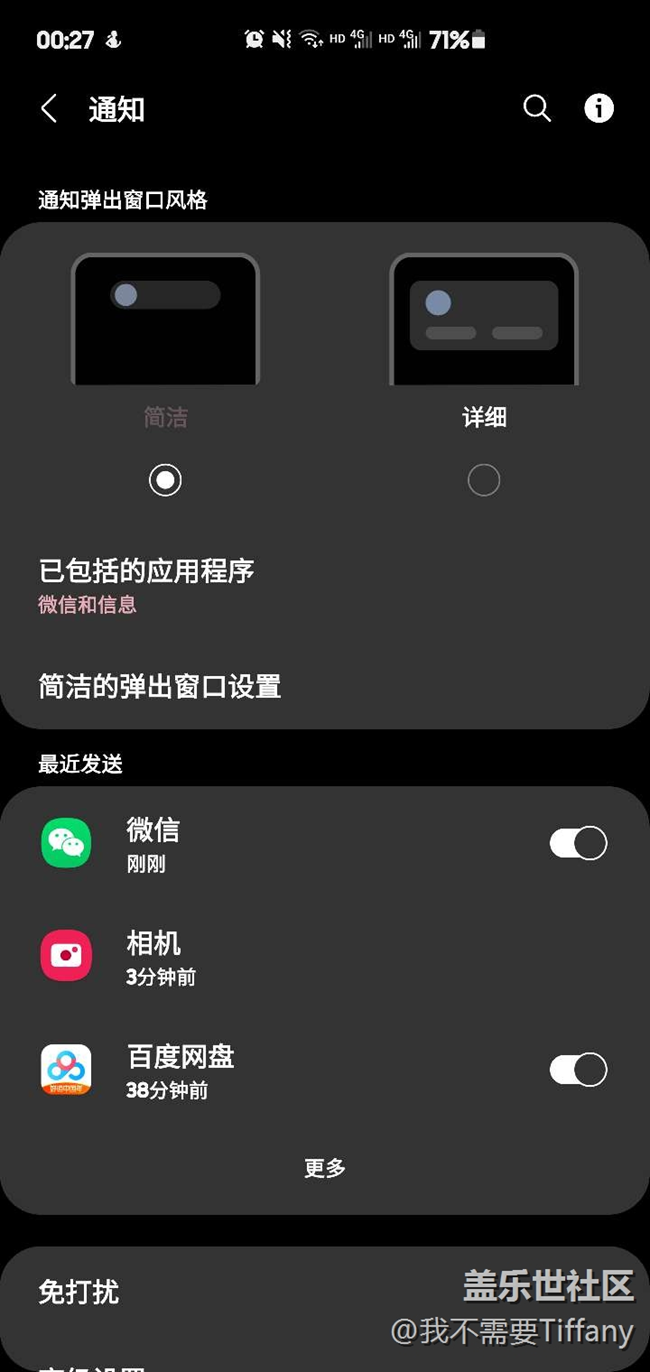Open the search magnifier icon
The image size is (650, 1372).
537,108
